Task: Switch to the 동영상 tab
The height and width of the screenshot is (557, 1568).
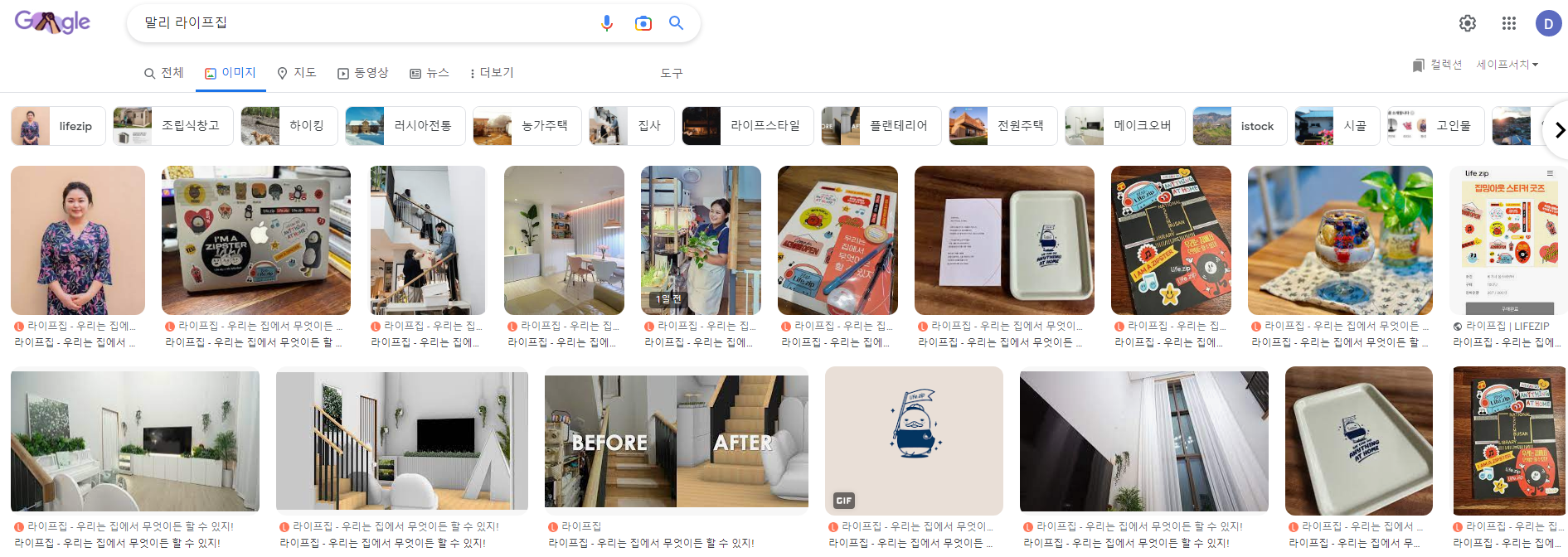Action: (x=363, y=73)
